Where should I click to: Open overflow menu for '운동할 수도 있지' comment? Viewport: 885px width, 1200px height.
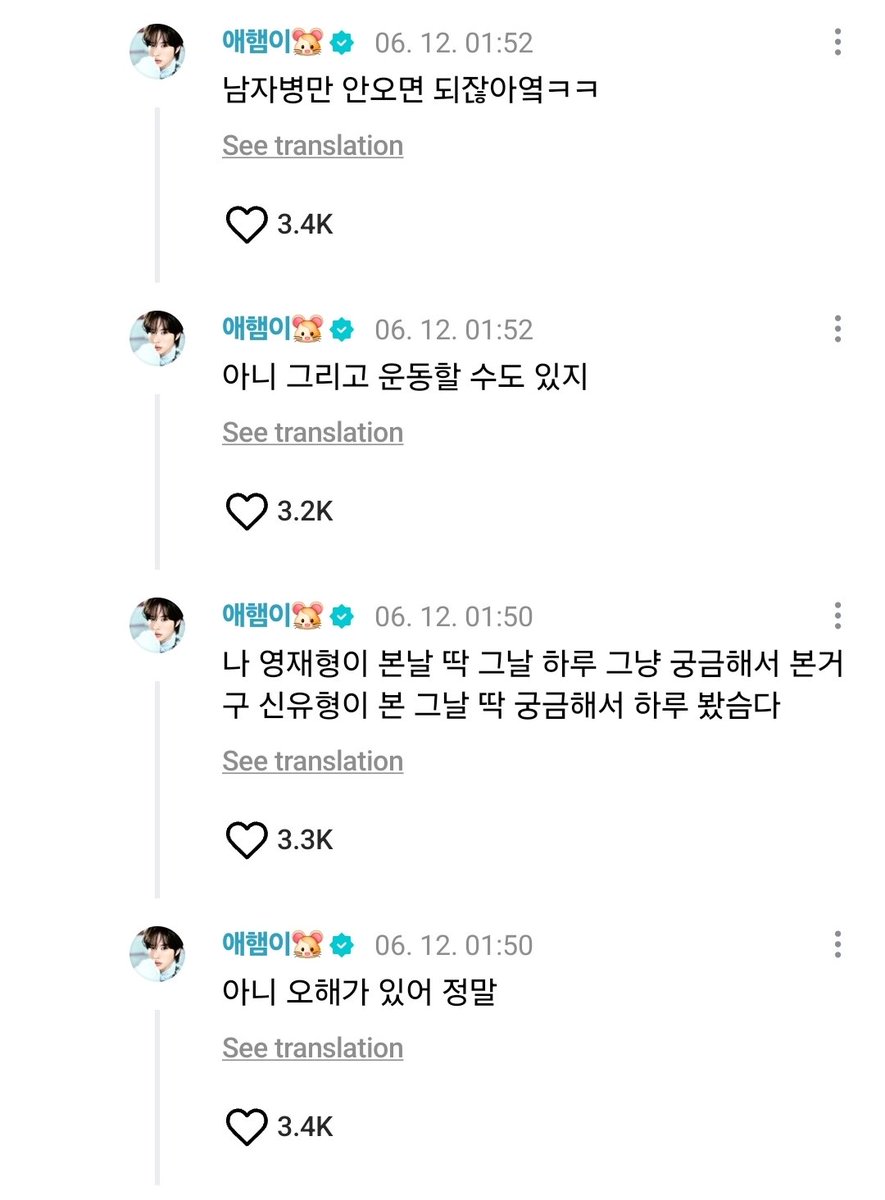pos(837,329)
